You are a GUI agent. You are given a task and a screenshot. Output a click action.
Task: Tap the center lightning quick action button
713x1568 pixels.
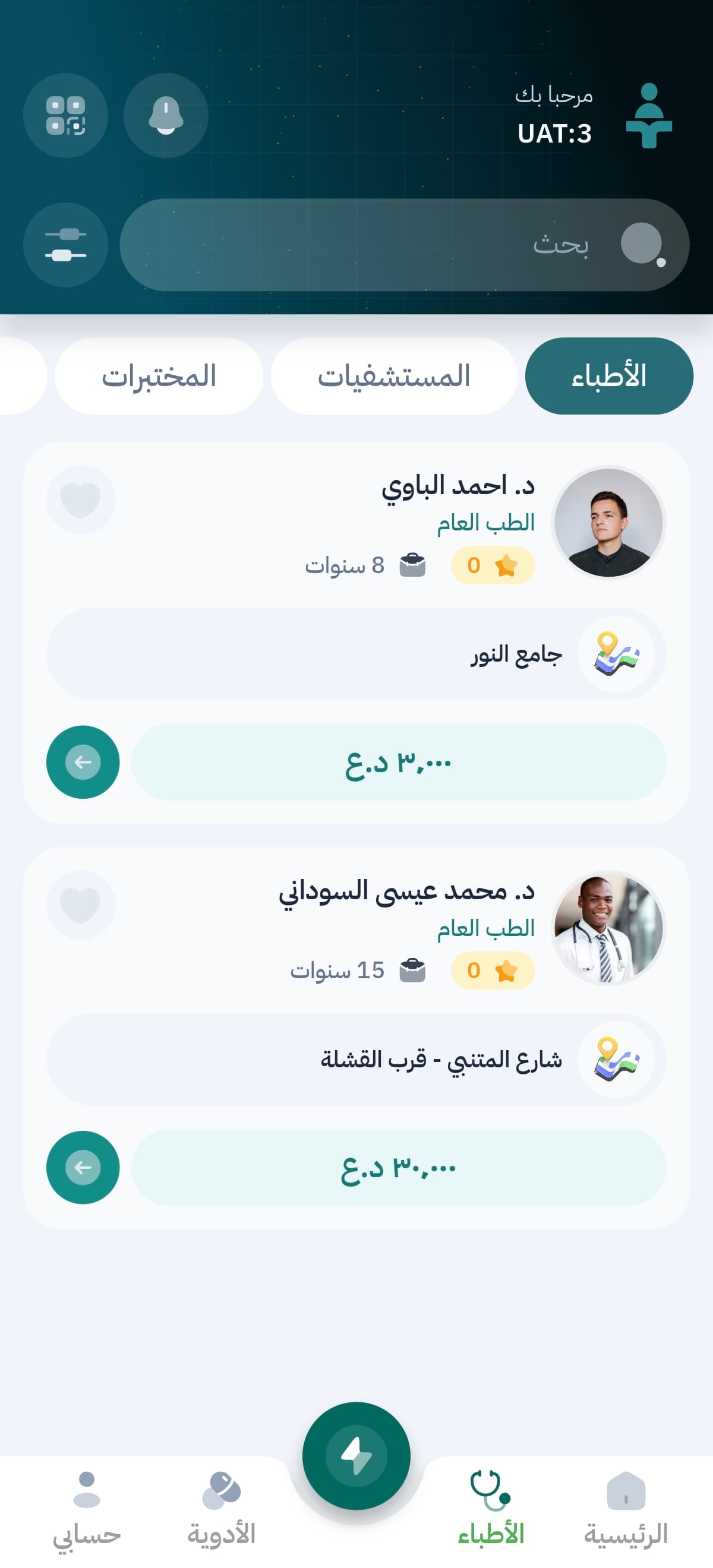pos(356,1456)
